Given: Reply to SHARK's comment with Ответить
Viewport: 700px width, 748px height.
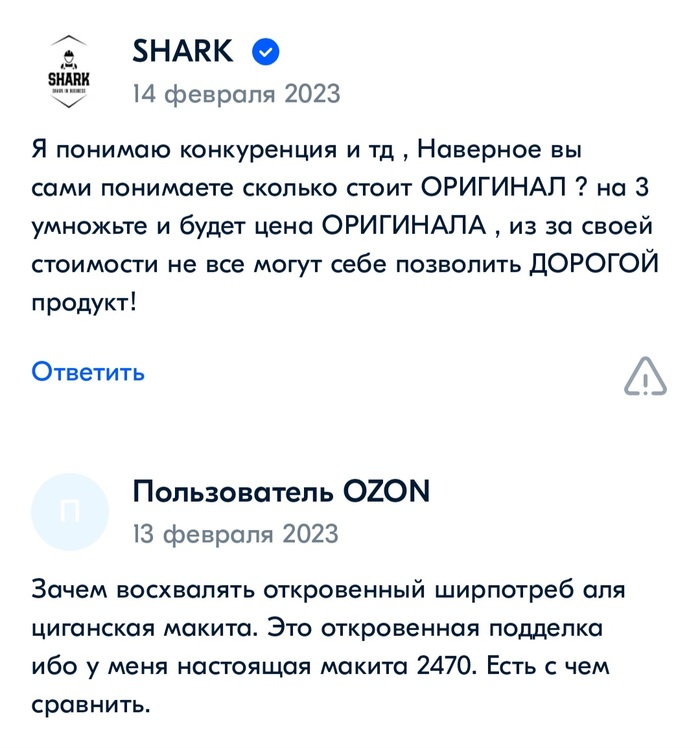Looking at the screenshot, I should click(88, 373).
